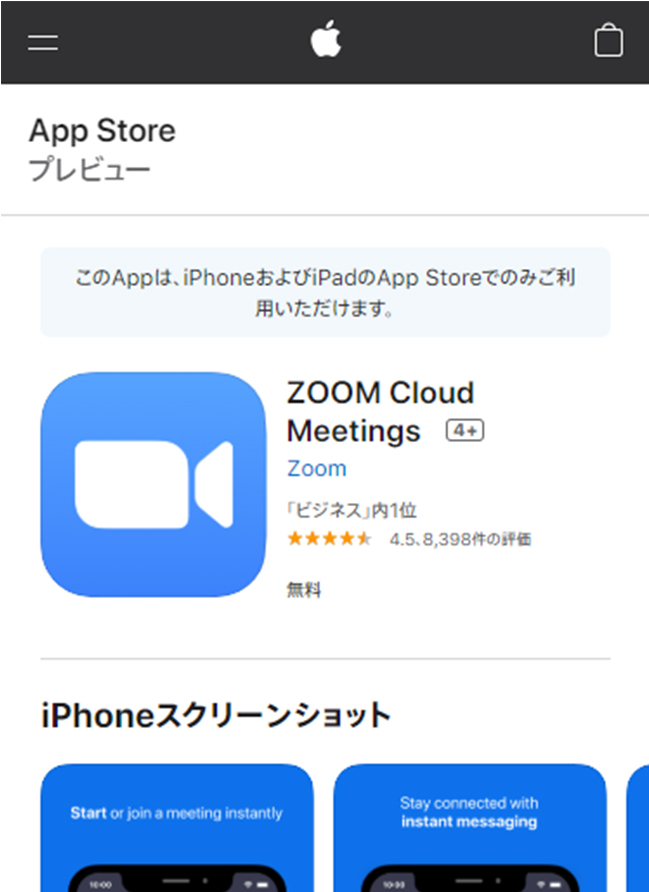Viewport: 649px width, 892px height.
Task: Open the hamburger menu
Action: (x=43, y=42)
